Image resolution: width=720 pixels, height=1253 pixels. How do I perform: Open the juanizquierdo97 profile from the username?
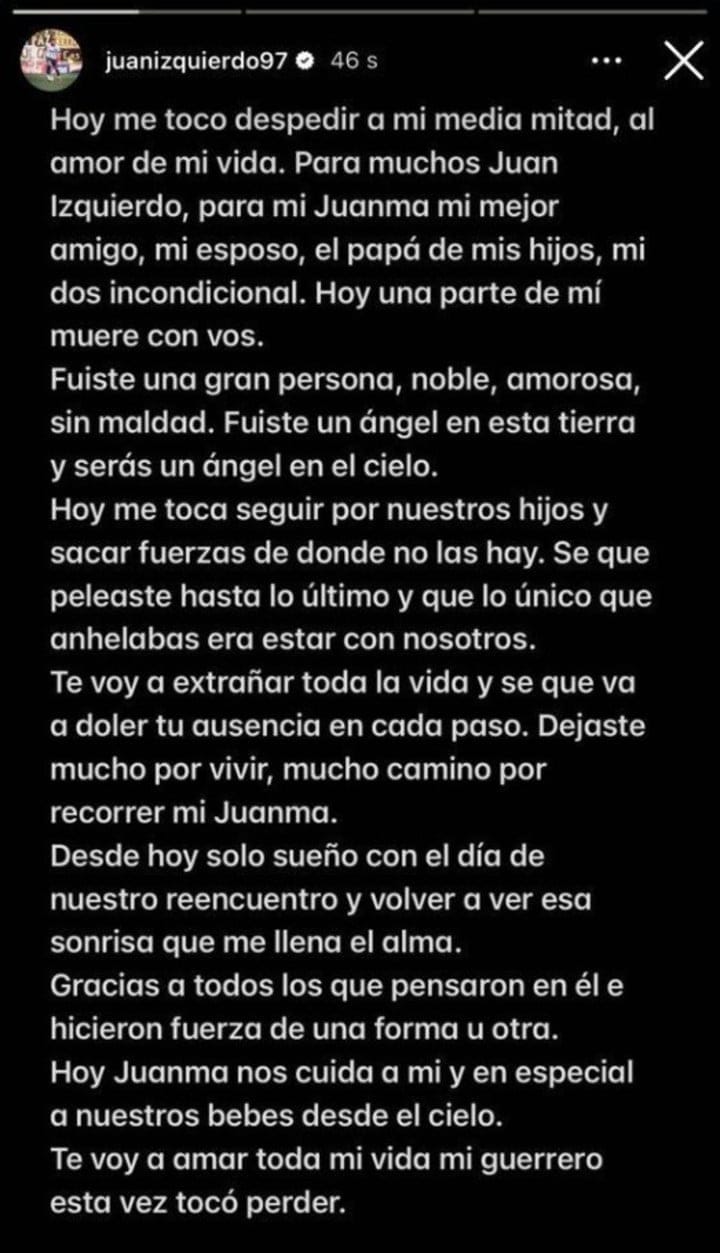point(195,61)
